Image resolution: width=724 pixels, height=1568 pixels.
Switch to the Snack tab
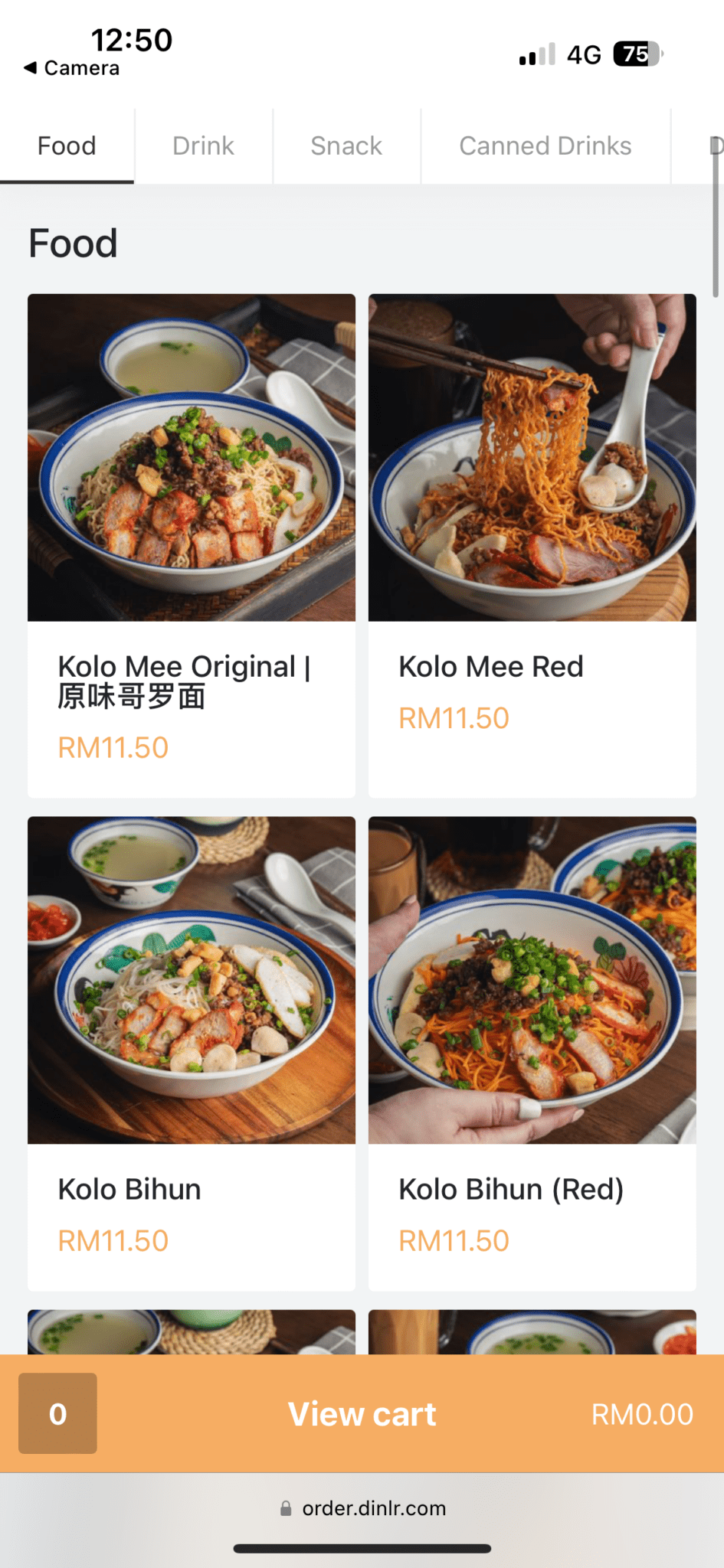[x=346, y=145]
